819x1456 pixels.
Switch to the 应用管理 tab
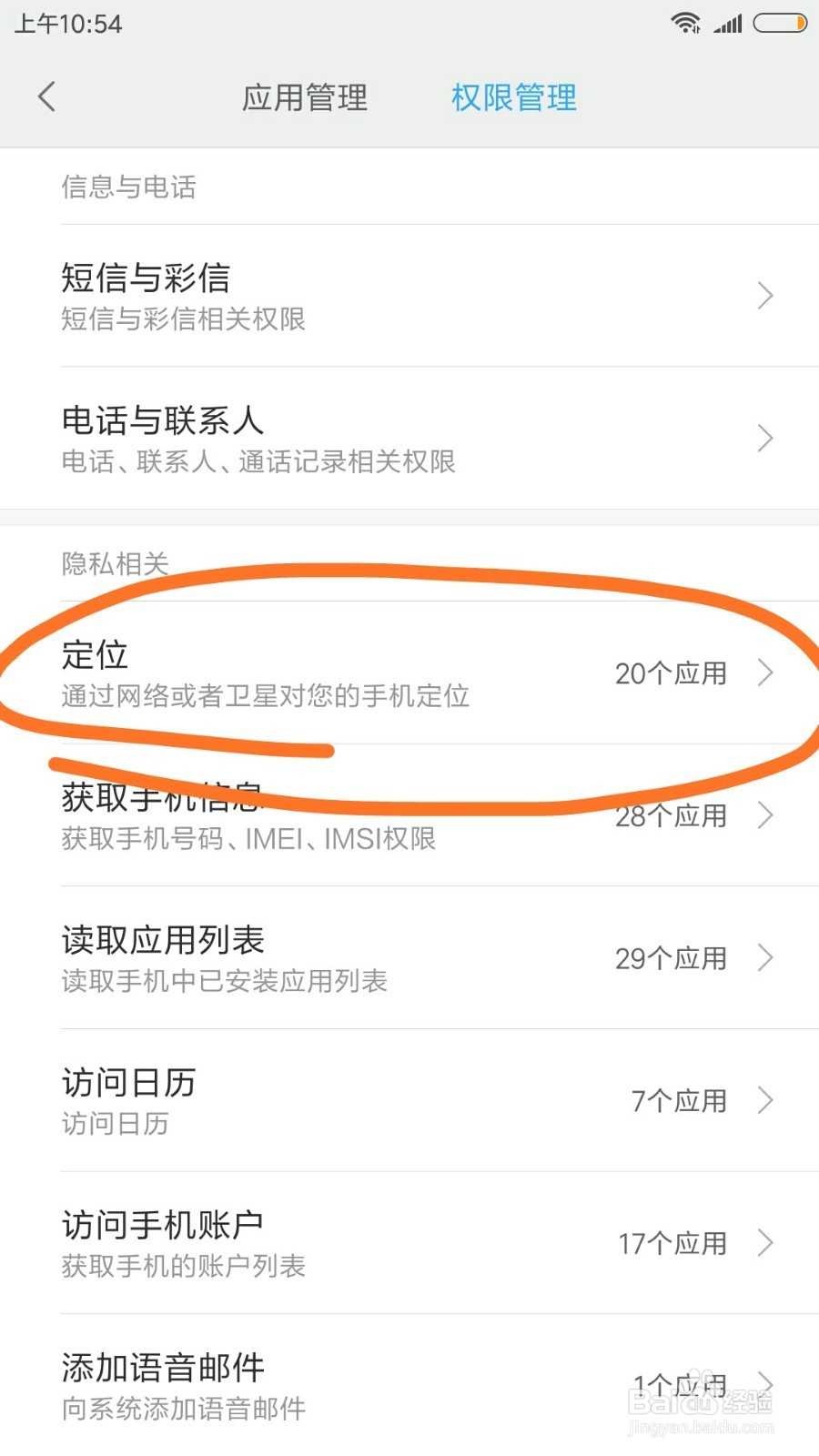pyautogui.click(x=307, y=97)
